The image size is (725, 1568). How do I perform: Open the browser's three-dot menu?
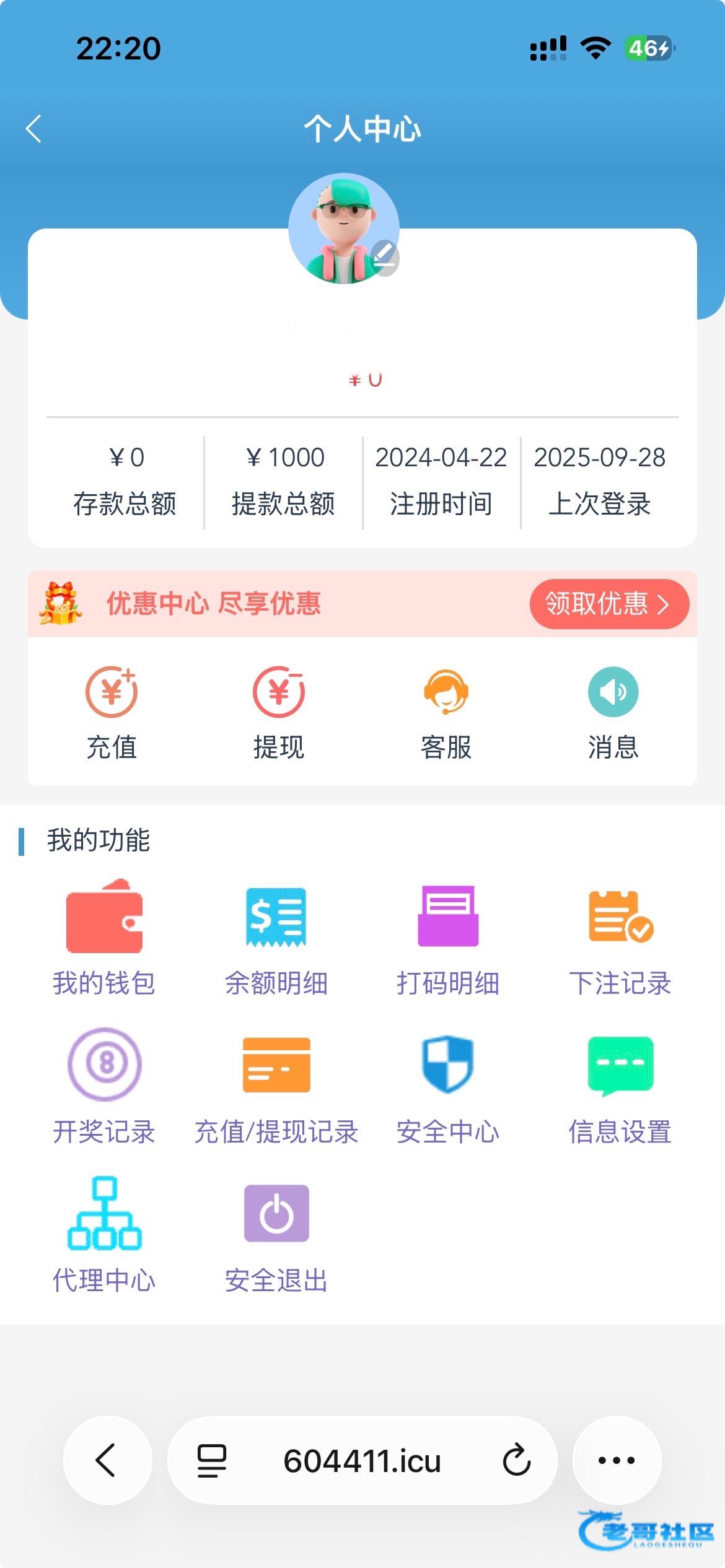tap(617, 1460)
